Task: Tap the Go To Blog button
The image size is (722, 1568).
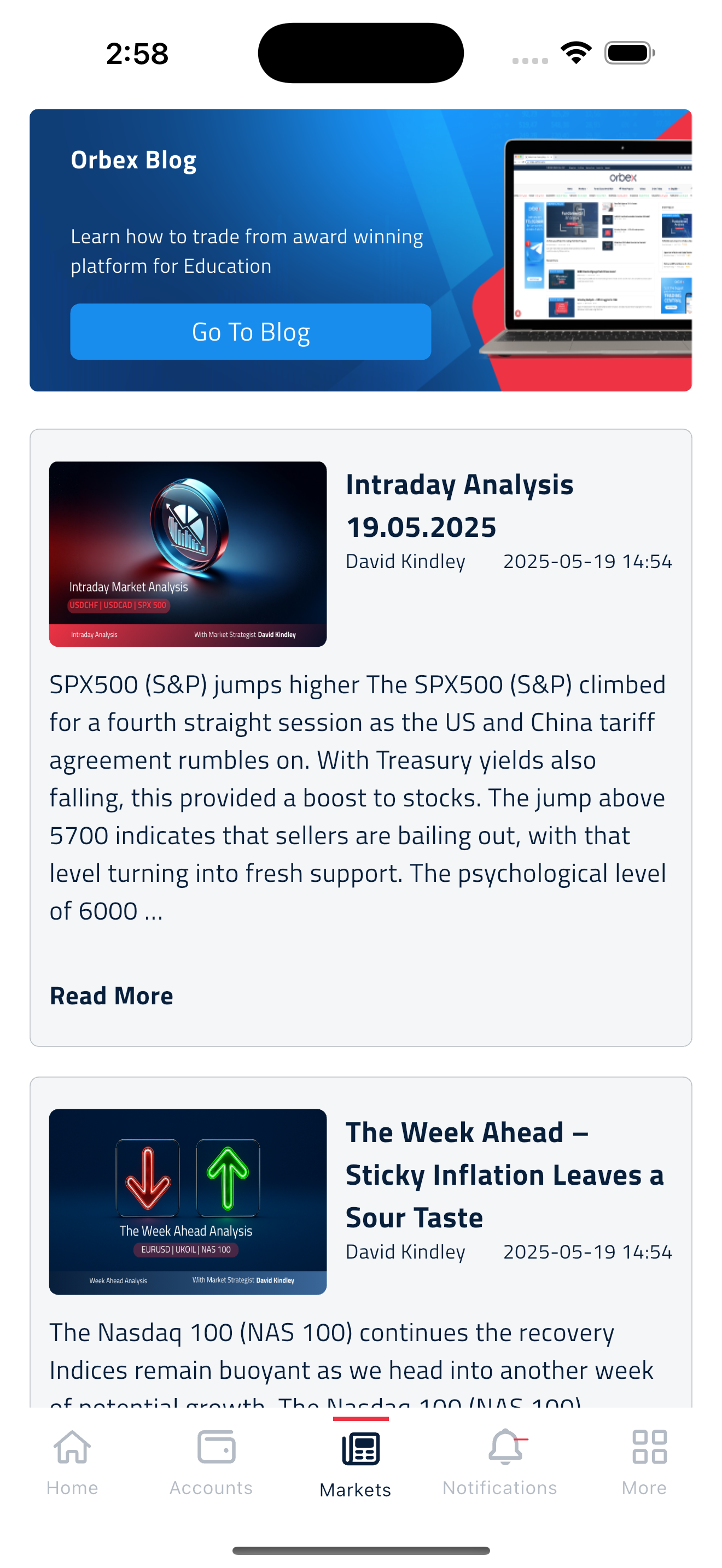Action: point(250,332)
